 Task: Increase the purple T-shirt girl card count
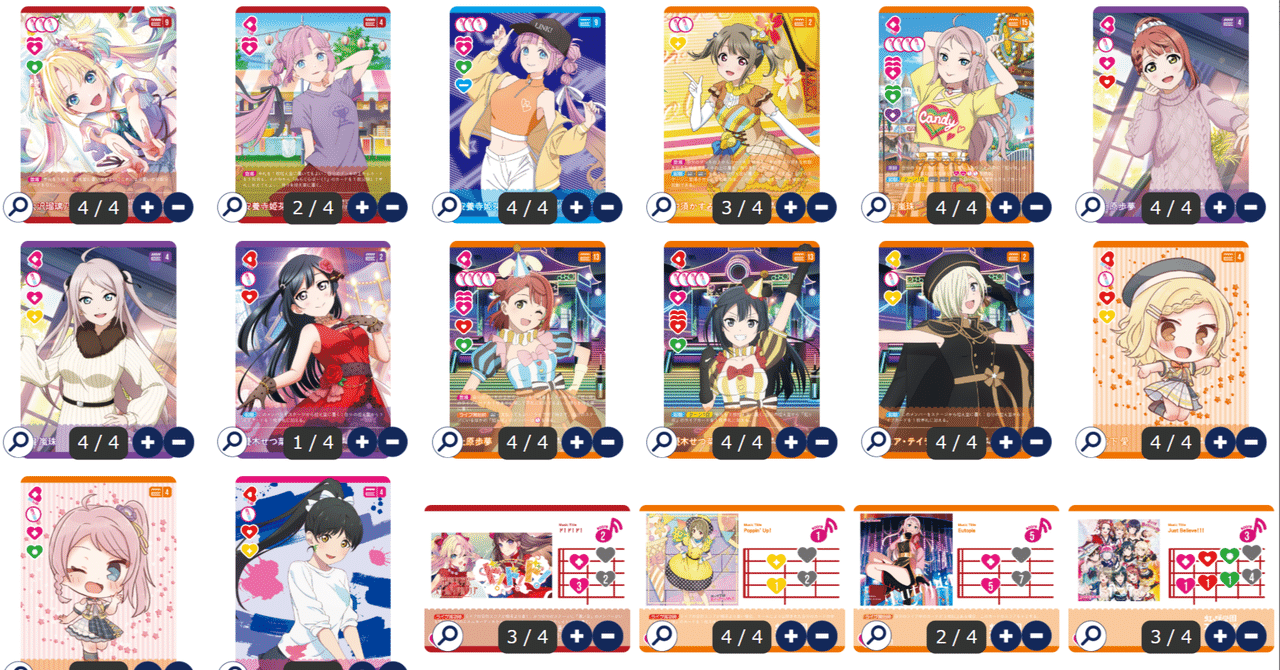[361, 207]
